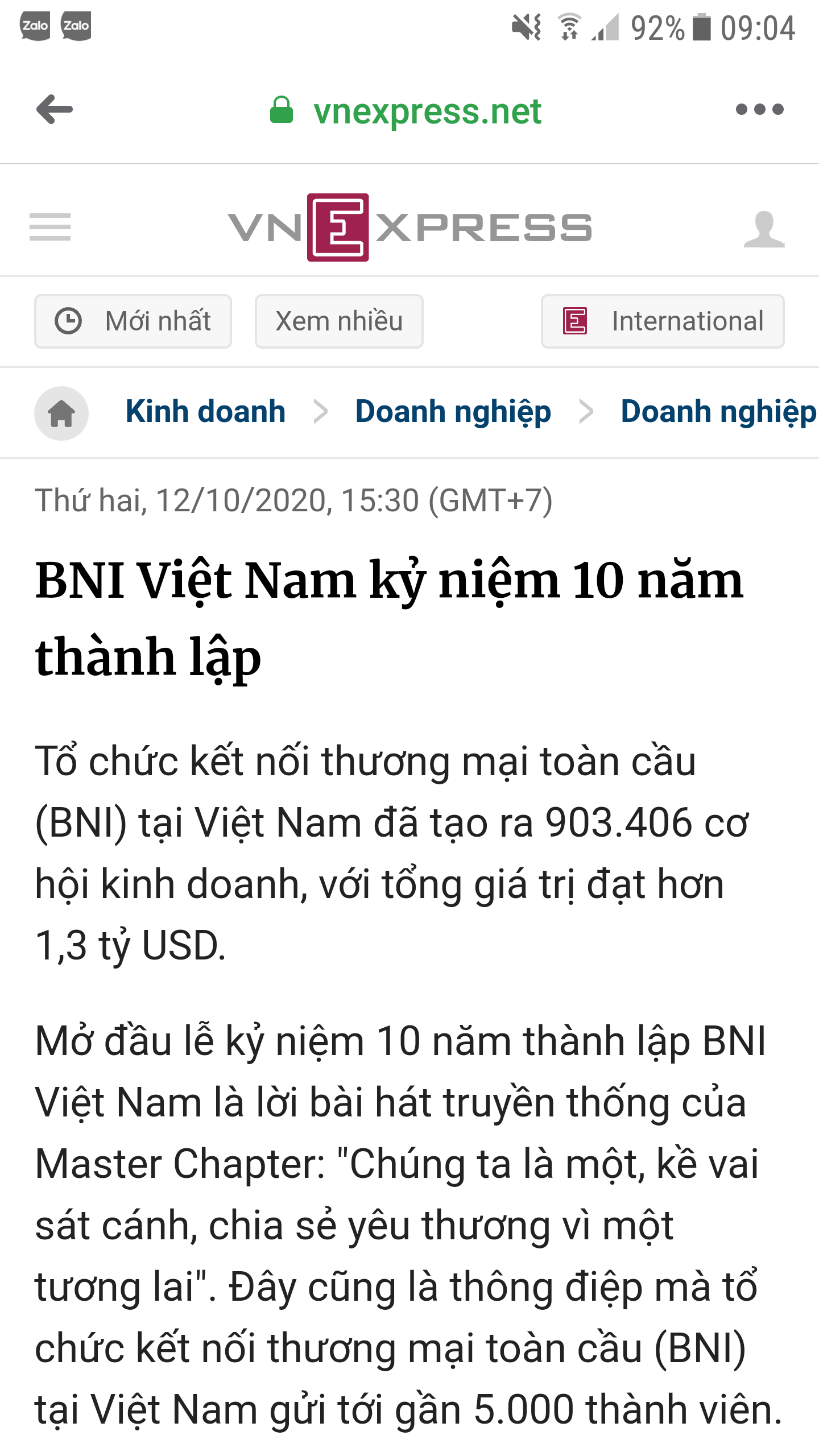Open the user account profile icon

tap(764, 229)
